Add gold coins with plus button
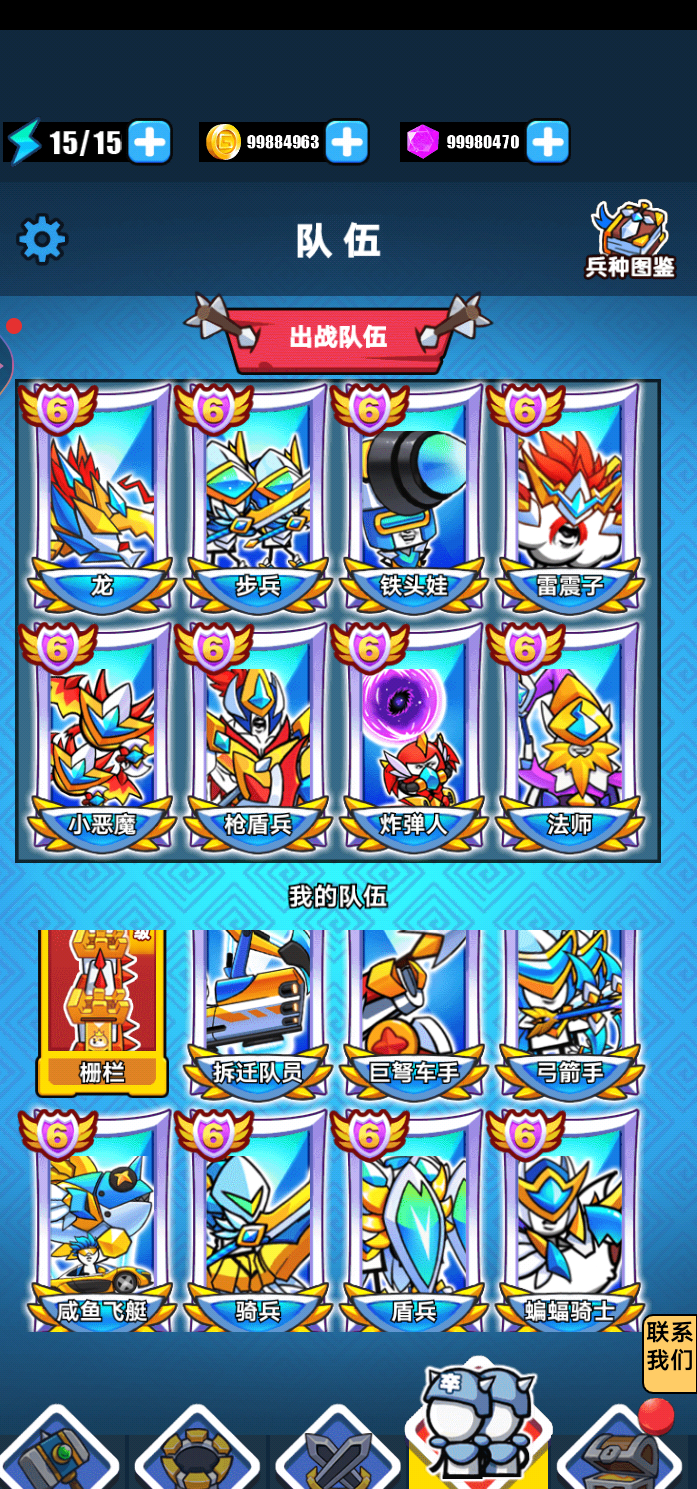Screen dimensions: 697x1489 coord(347,143)
